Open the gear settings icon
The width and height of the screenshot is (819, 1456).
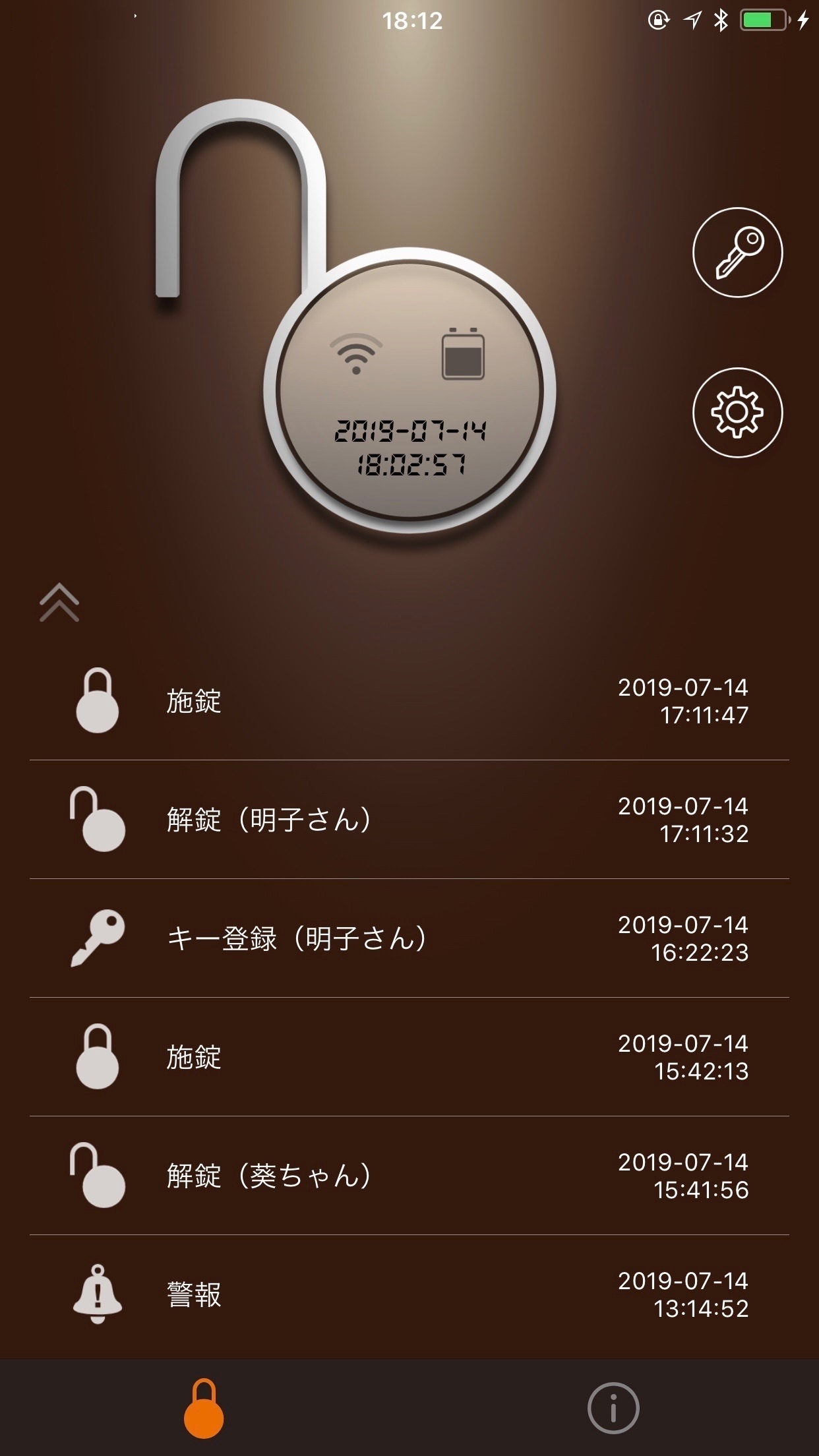737,413
